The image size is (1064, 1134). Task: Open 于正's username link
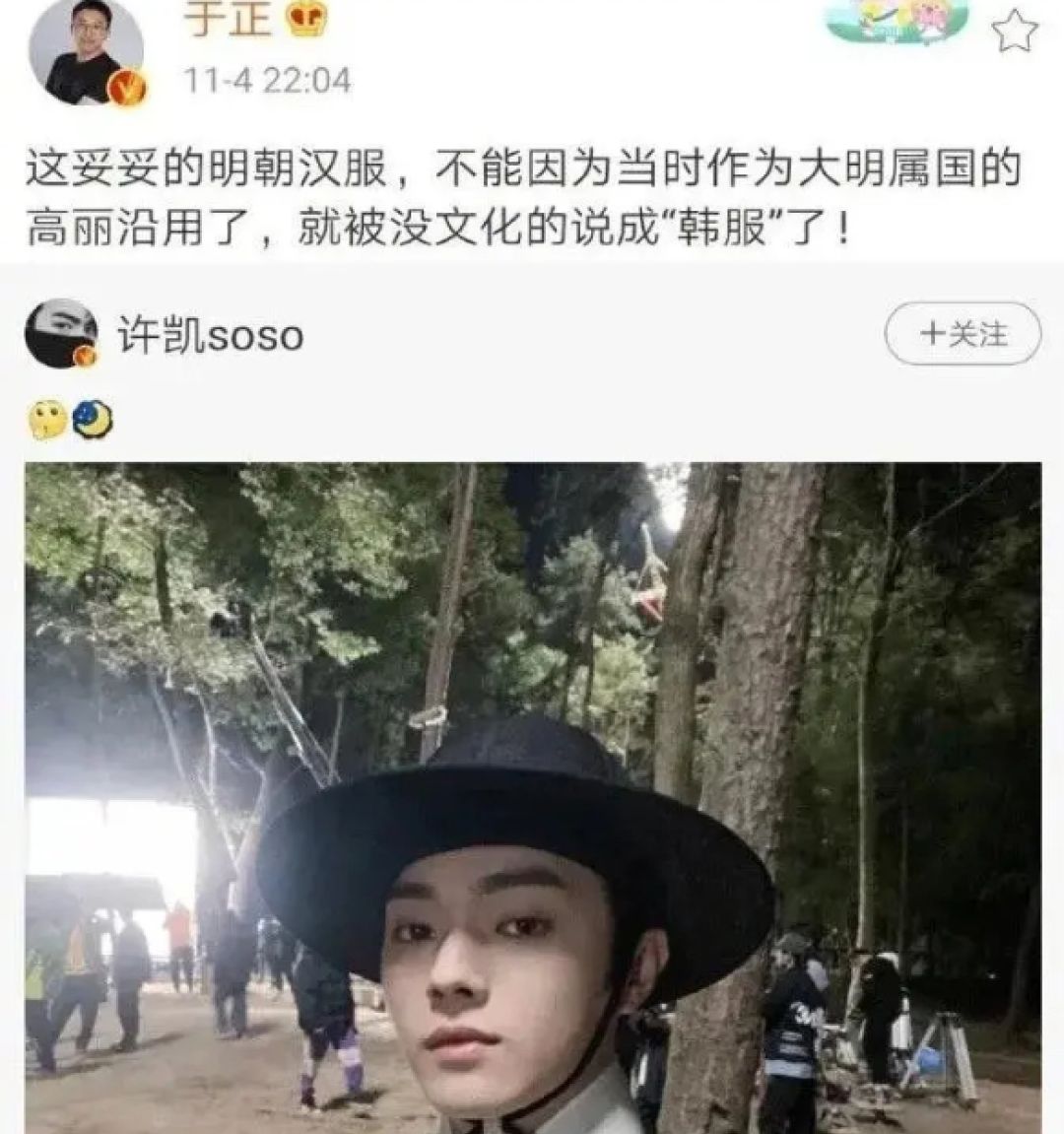point(228,20)
